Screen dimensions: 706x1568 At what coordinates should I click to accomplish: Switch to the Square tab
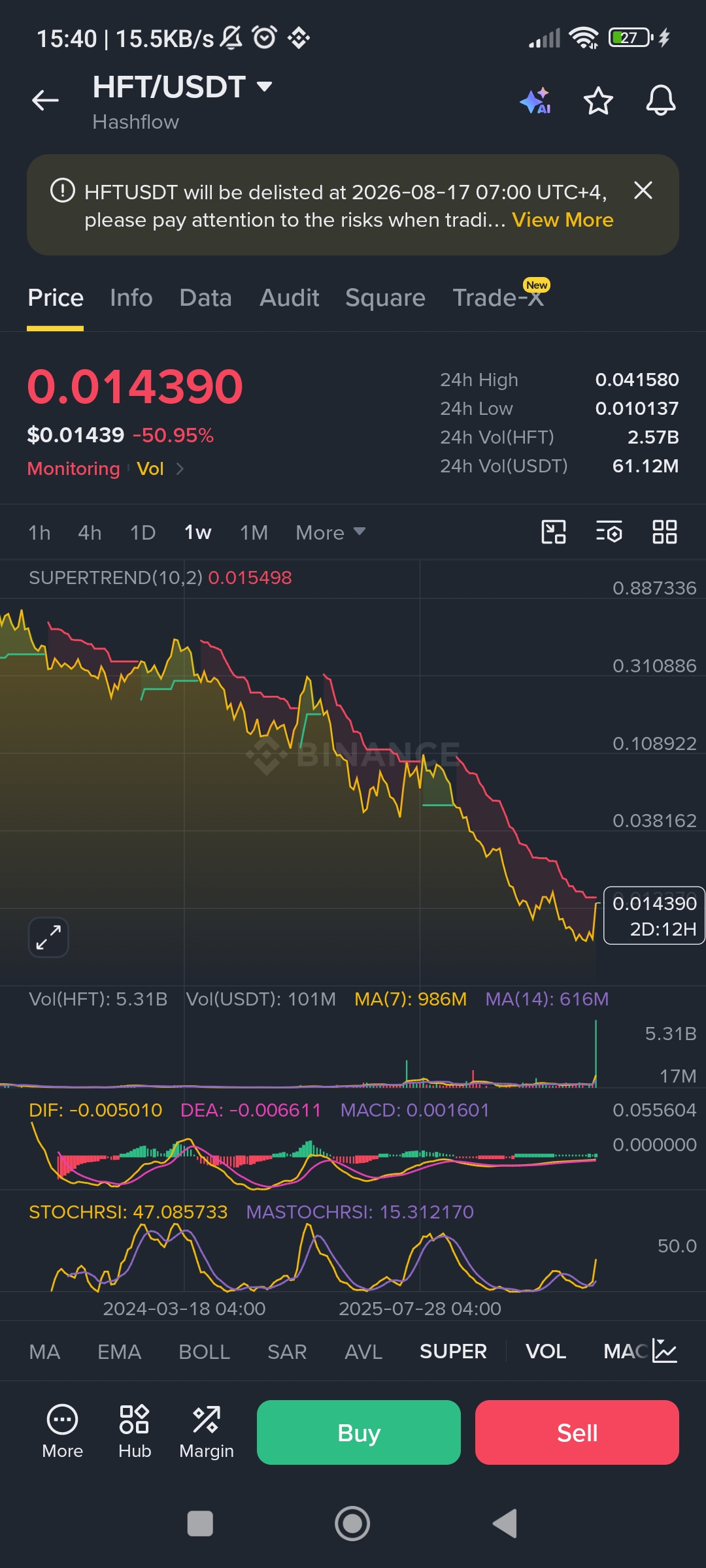[385, 298]
